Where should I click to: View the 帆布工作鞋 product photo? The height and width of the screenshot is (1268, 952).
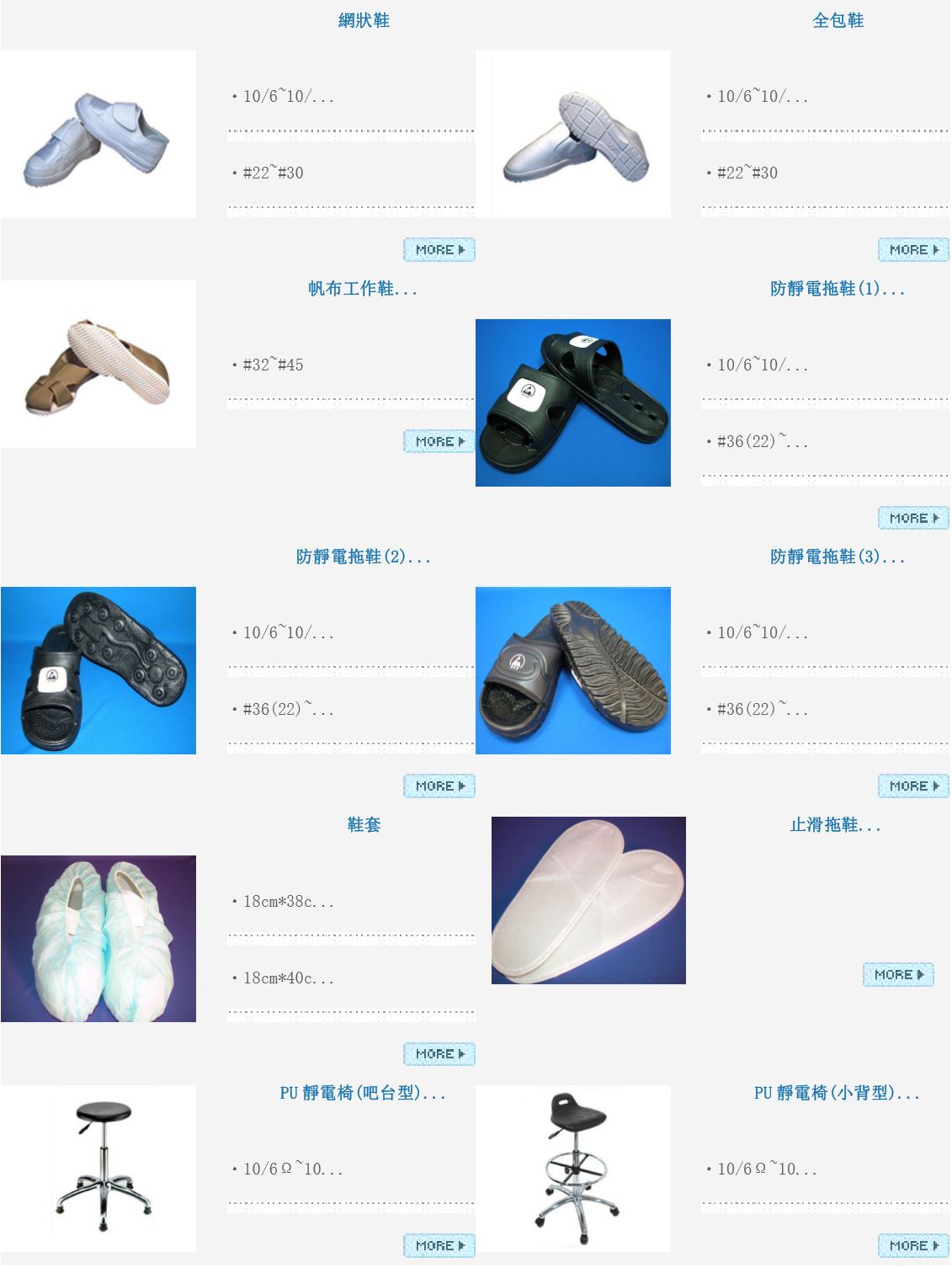coord(98,364)
